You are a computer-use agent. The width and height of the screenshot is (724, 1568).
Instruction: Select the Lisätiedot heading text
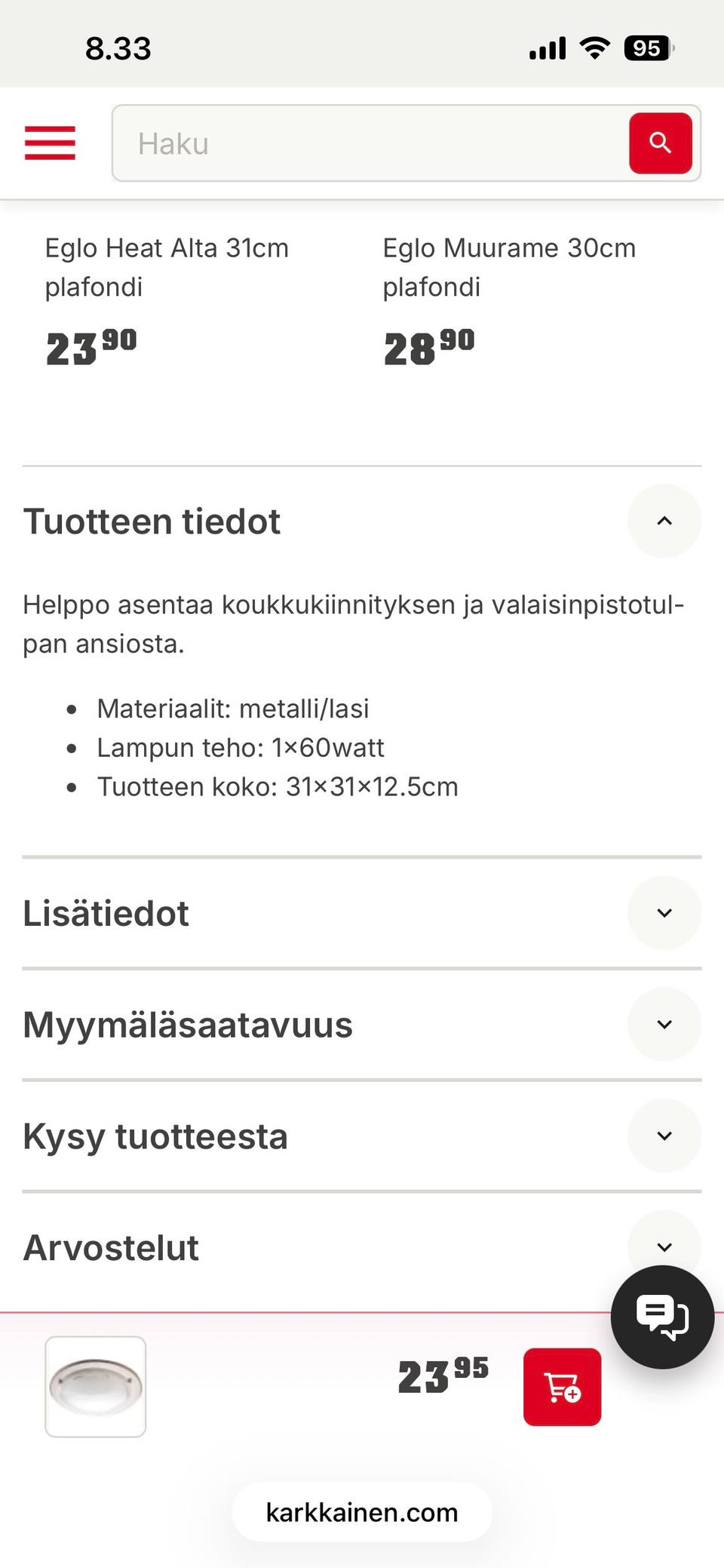click(x=106, y=913)
